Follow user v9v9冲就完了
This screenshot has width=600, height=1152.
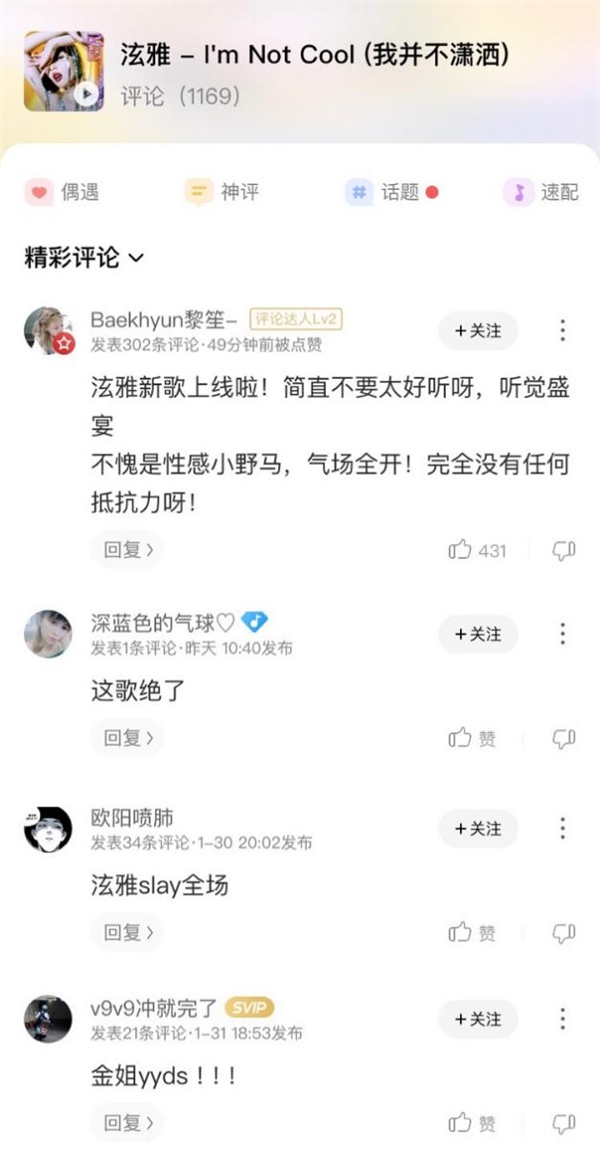[x=478, y=1019]
